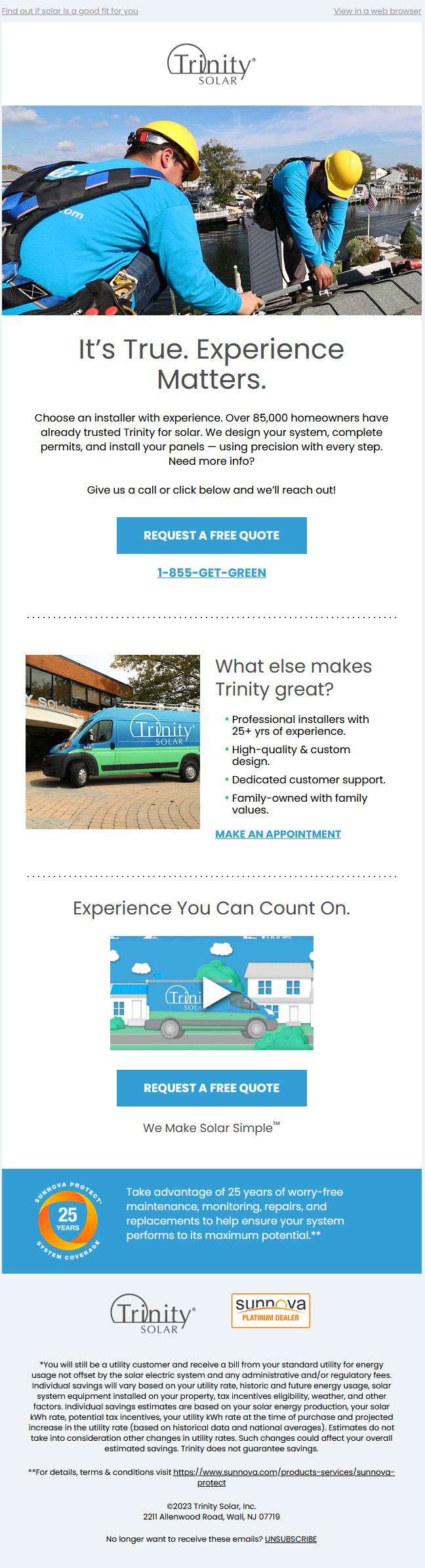Open the 'Find out if solar is a good fit' link

pyautogui.click(x=70, y=11)
